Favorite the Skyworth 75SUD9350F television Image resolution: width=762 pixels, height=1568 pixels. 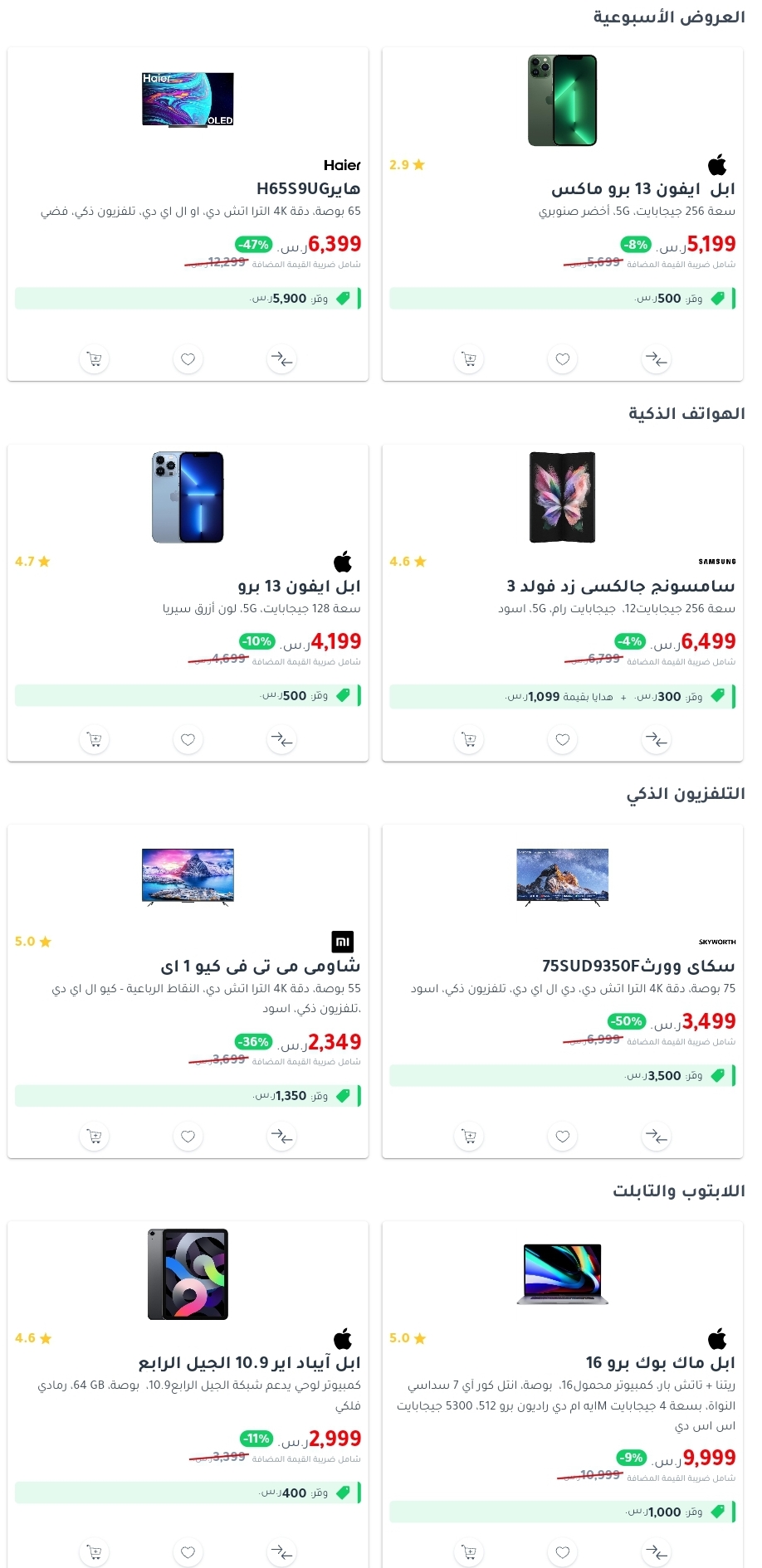(563, 1137)
